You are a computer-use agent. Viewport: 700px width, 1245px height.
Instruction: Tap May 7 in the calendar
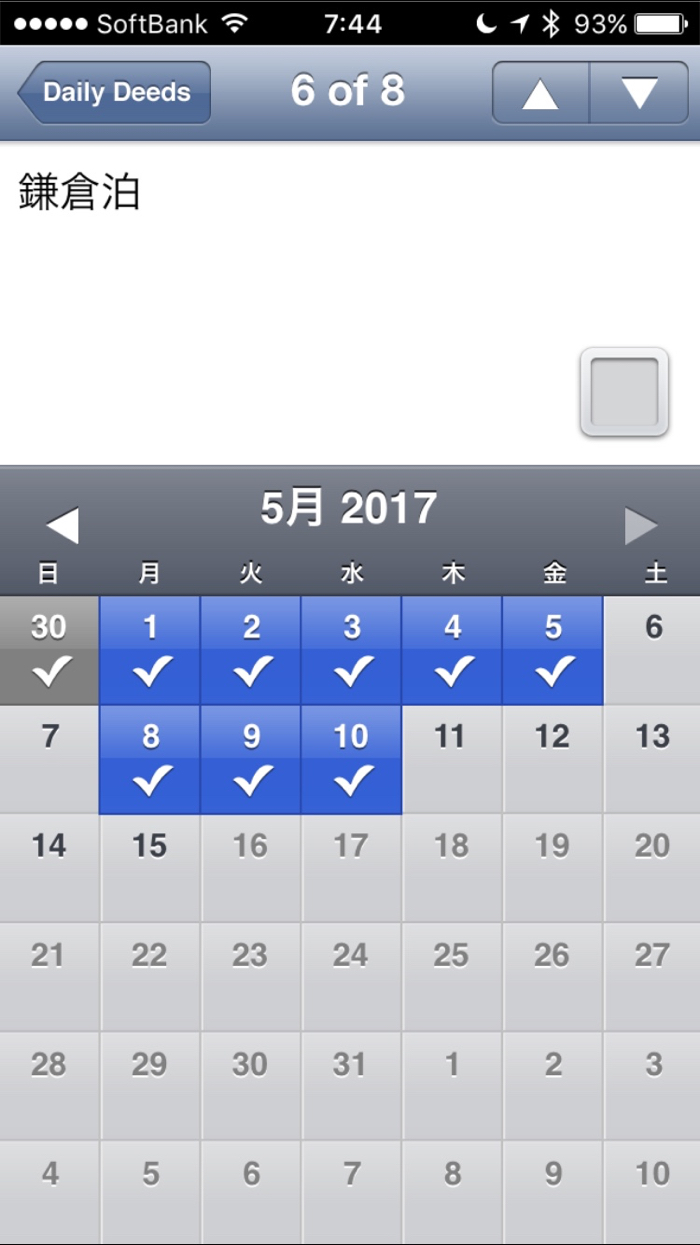50,760
